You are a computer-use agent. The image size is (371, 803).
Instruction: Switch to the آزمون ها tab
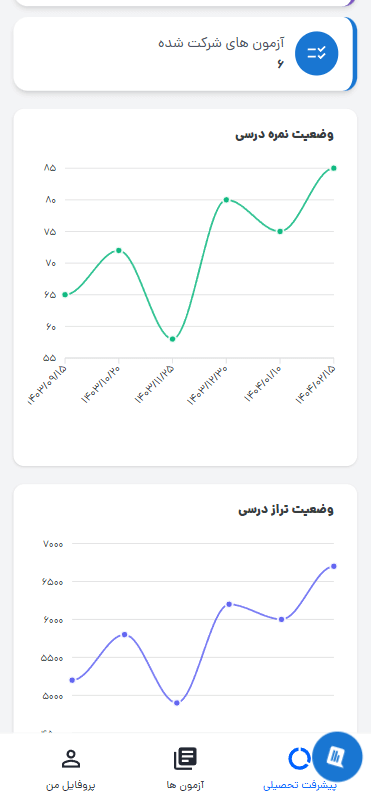[185, 769]
